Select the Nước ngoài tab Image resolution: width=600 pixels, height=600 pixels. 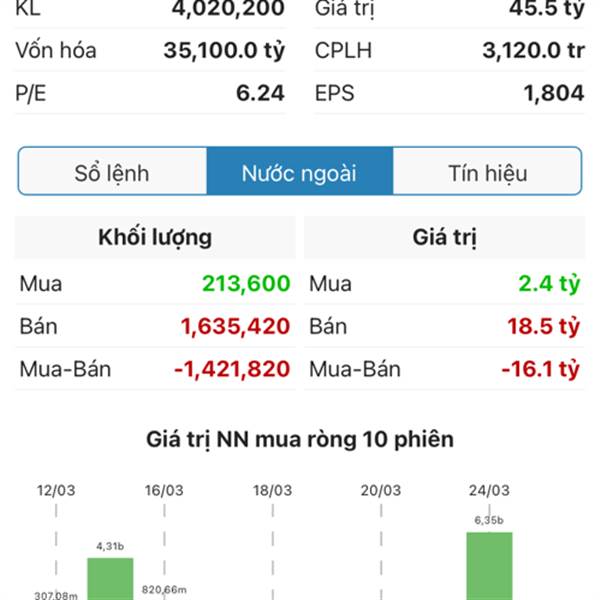point(299,172)
